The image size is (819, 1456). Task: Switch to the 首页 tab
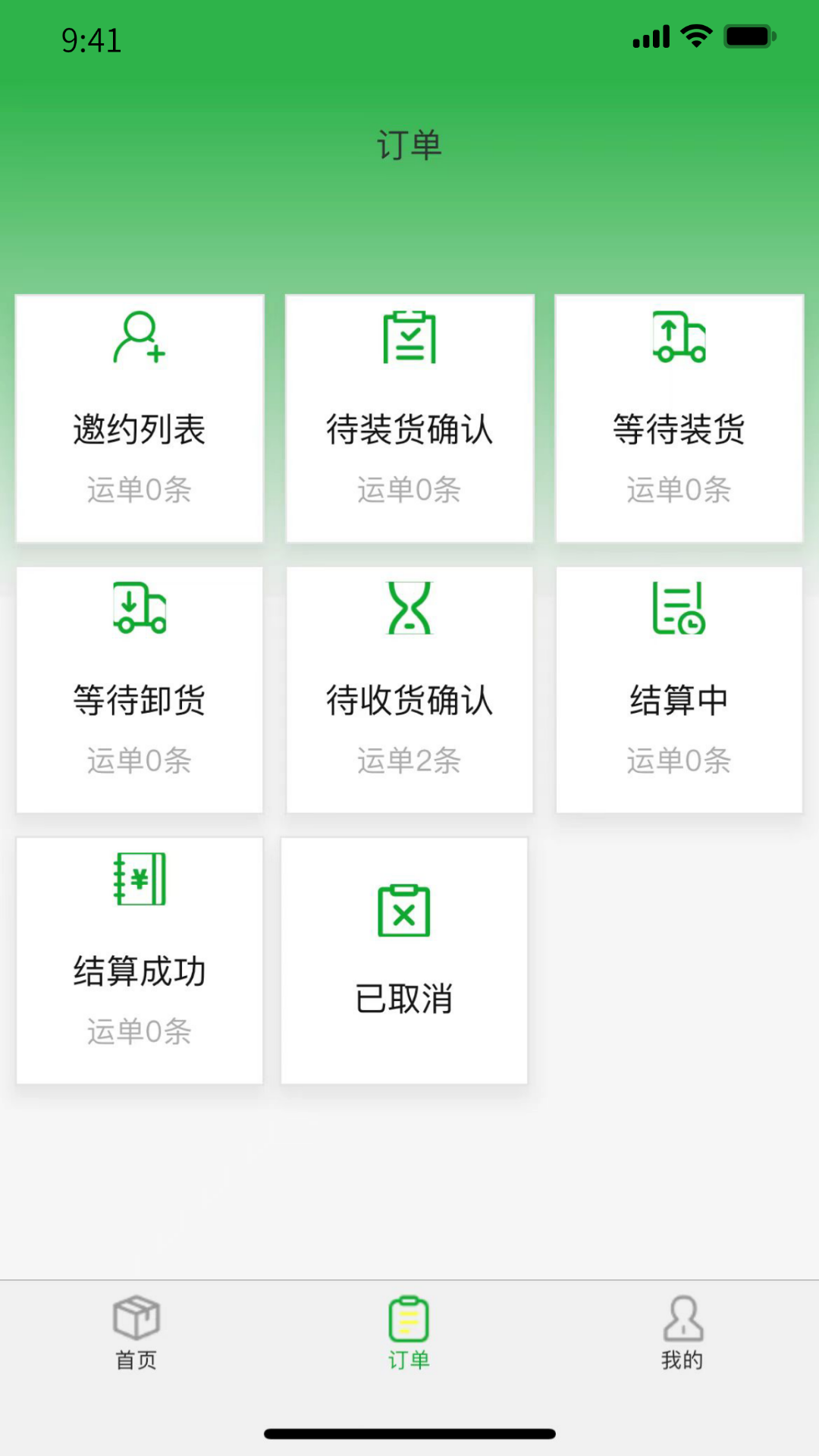coord(136,1338)
